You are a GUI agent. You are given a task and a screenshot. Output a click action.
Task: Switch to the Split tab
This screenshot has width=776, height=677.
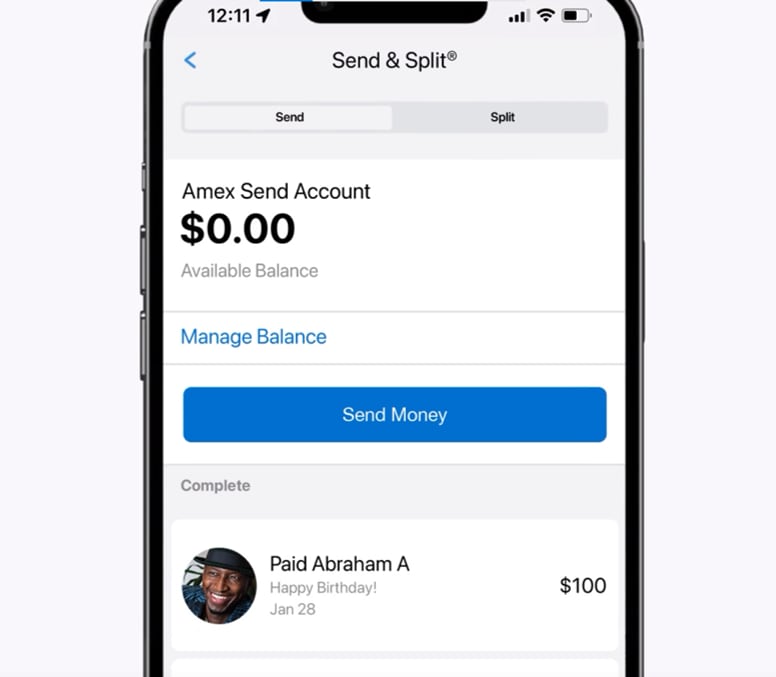502,117
